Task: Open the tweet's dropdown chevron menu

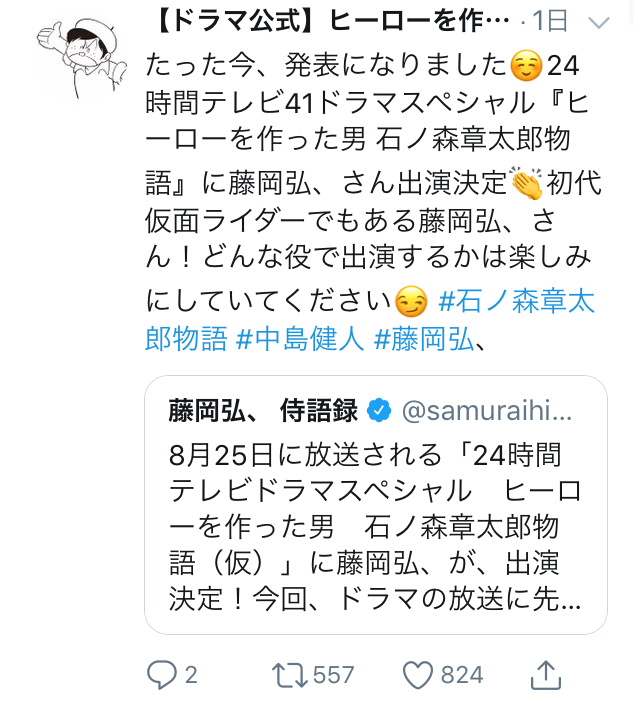Action: tap(599, 22)
